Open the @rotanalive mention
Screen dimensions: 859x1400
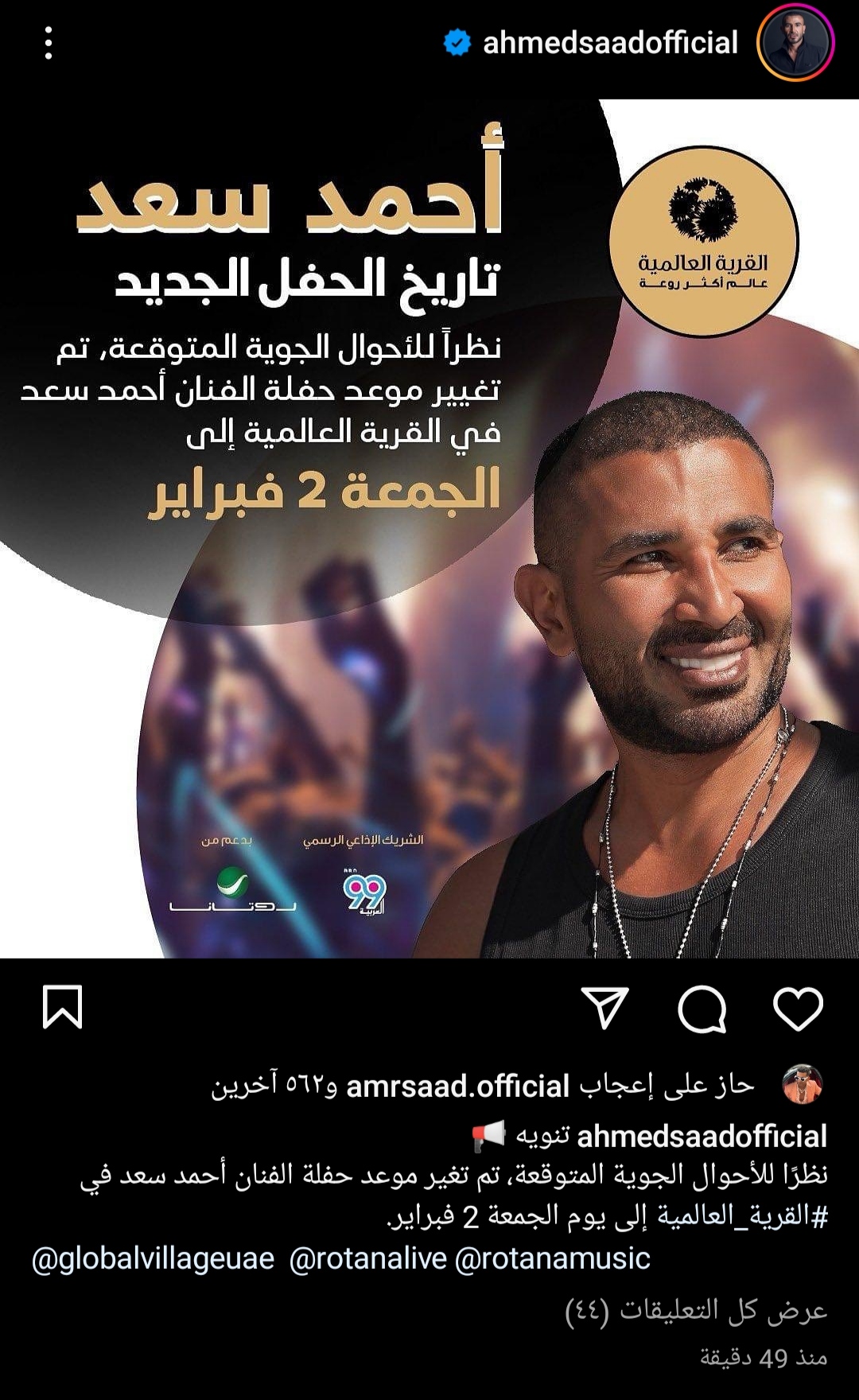click(367, 1258)
